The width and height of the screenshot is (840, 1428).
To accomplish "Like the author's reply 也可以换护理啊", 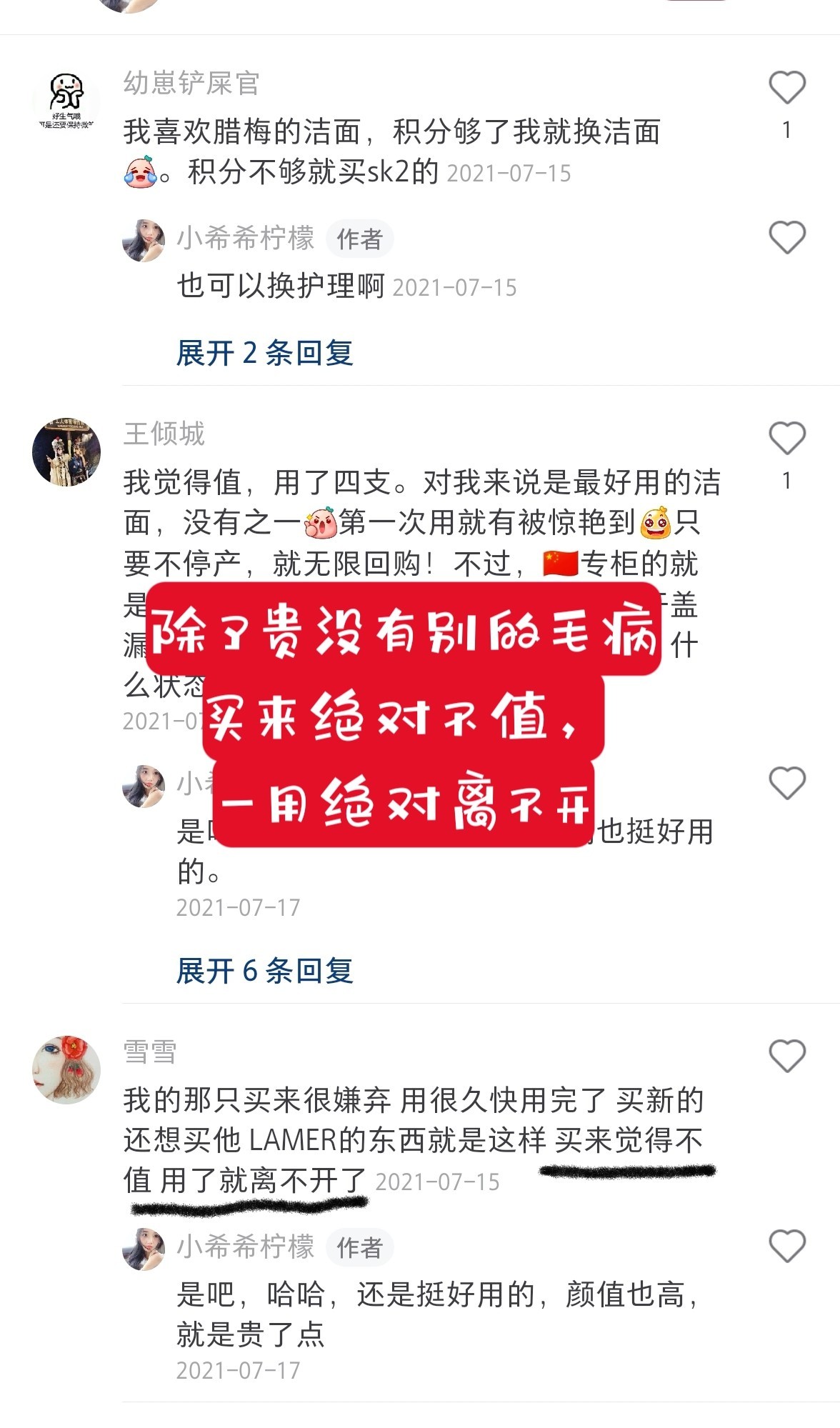I will pyautogui.click(x=787, y=237).
